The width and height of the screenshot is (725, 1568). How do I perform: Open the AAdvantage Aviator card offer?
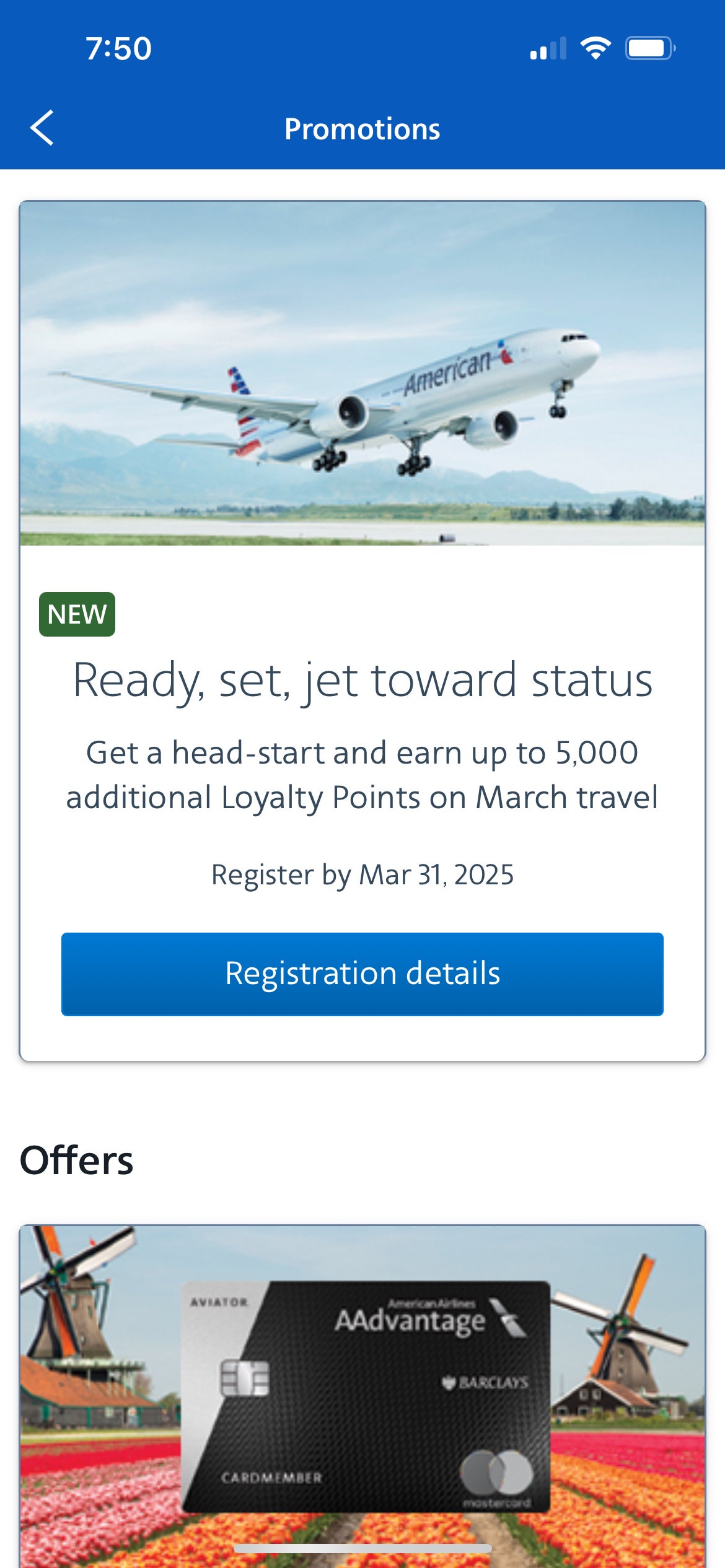pos(362,1393)
